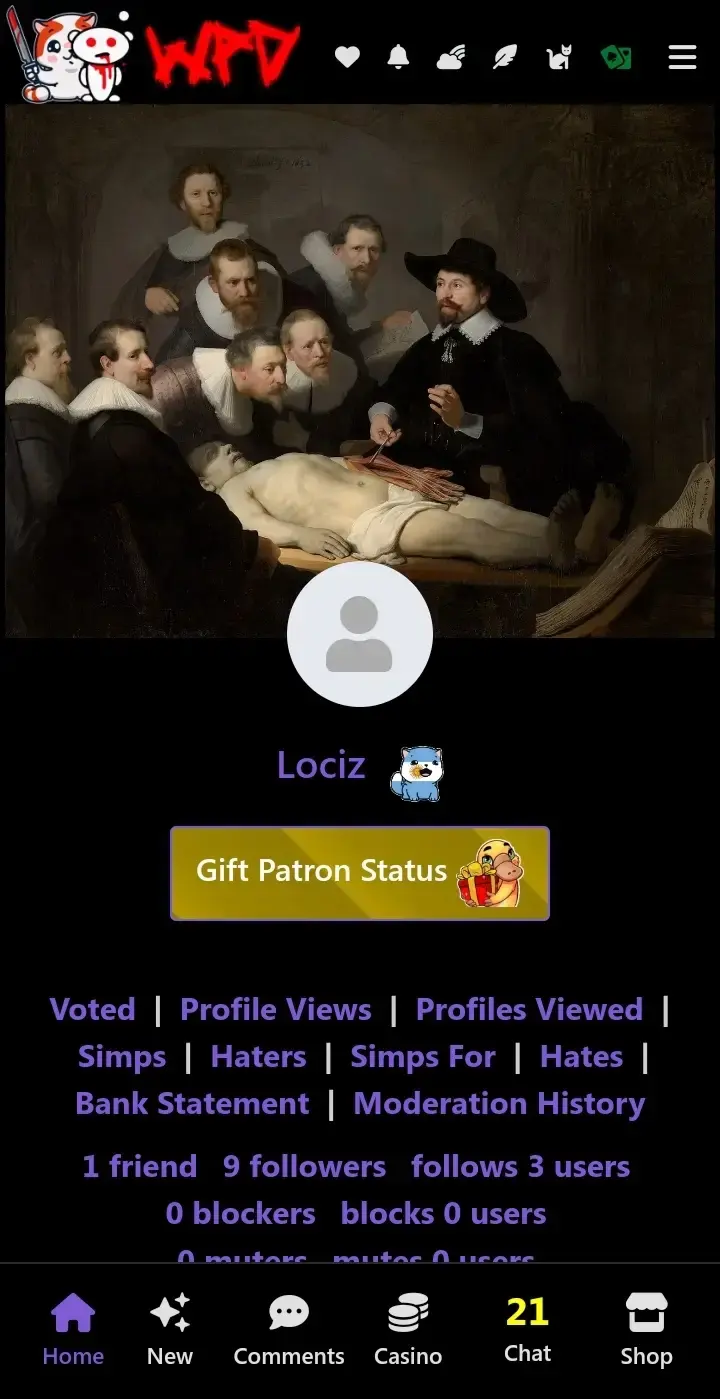Tap the Gift Patron Status button
Viewport: 720px width, 1399px height.
click(359, 872)
